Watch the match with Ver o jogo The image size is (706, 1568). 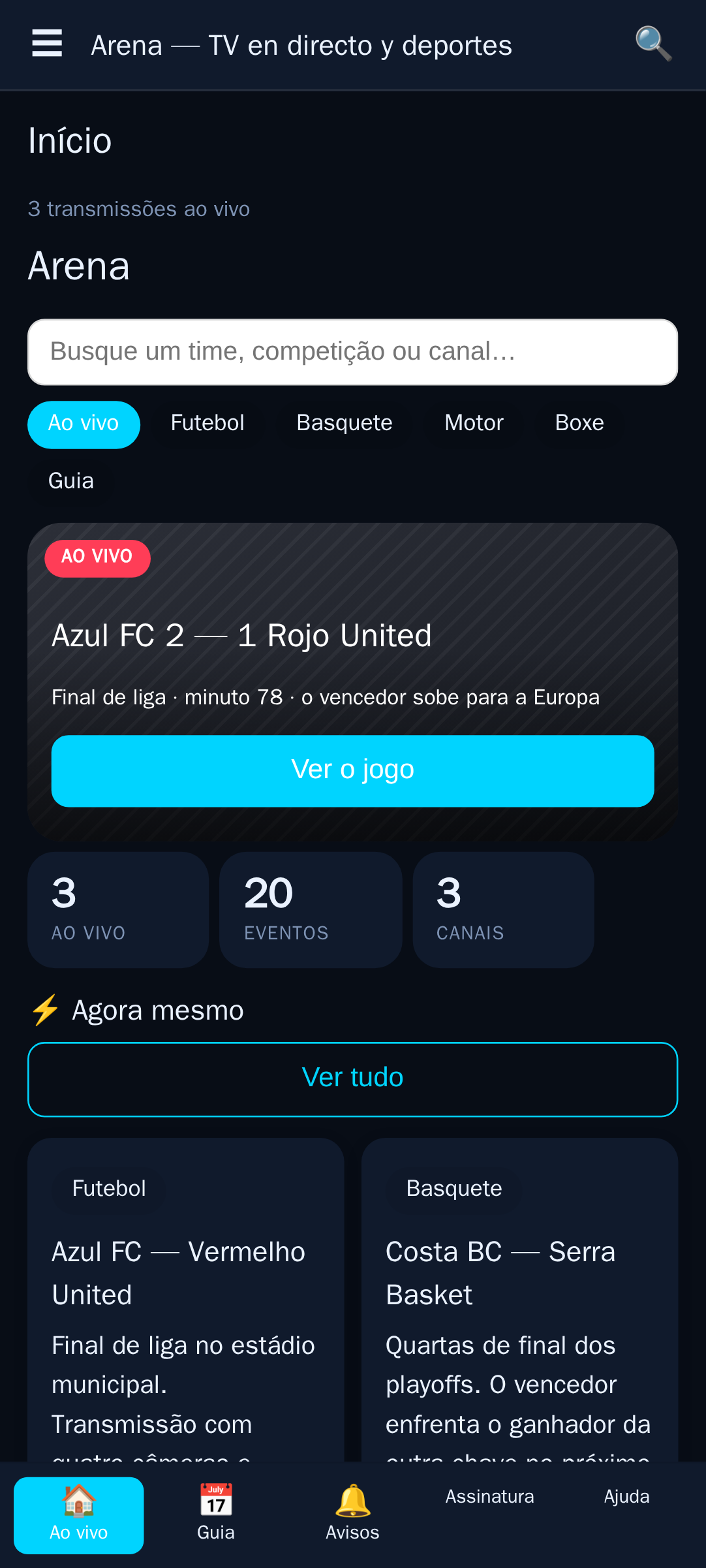pyautogui.click(x=353, y=771)
